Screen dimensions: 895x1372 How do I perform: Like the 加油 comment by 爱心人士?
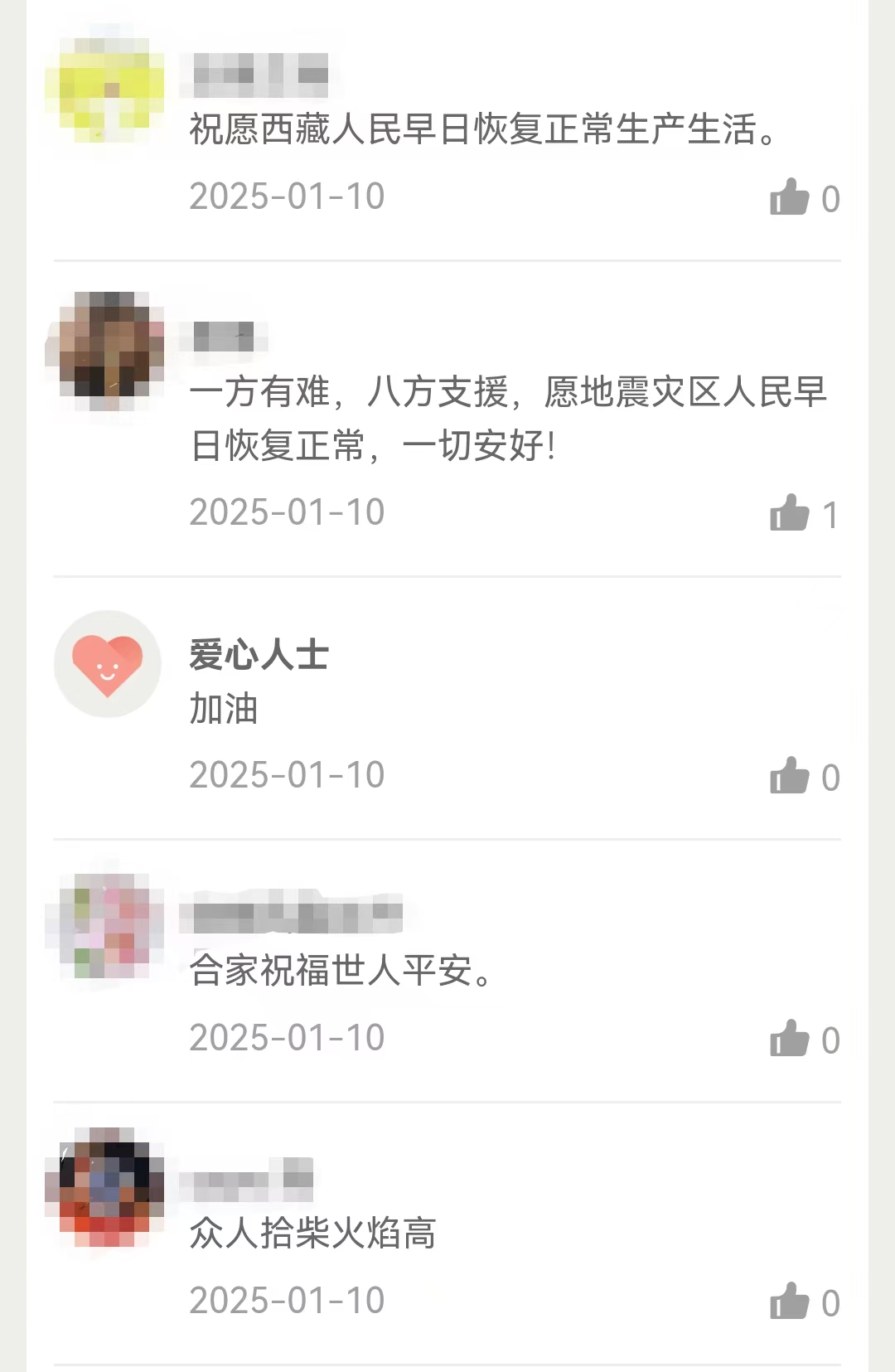tap(790, 777)
